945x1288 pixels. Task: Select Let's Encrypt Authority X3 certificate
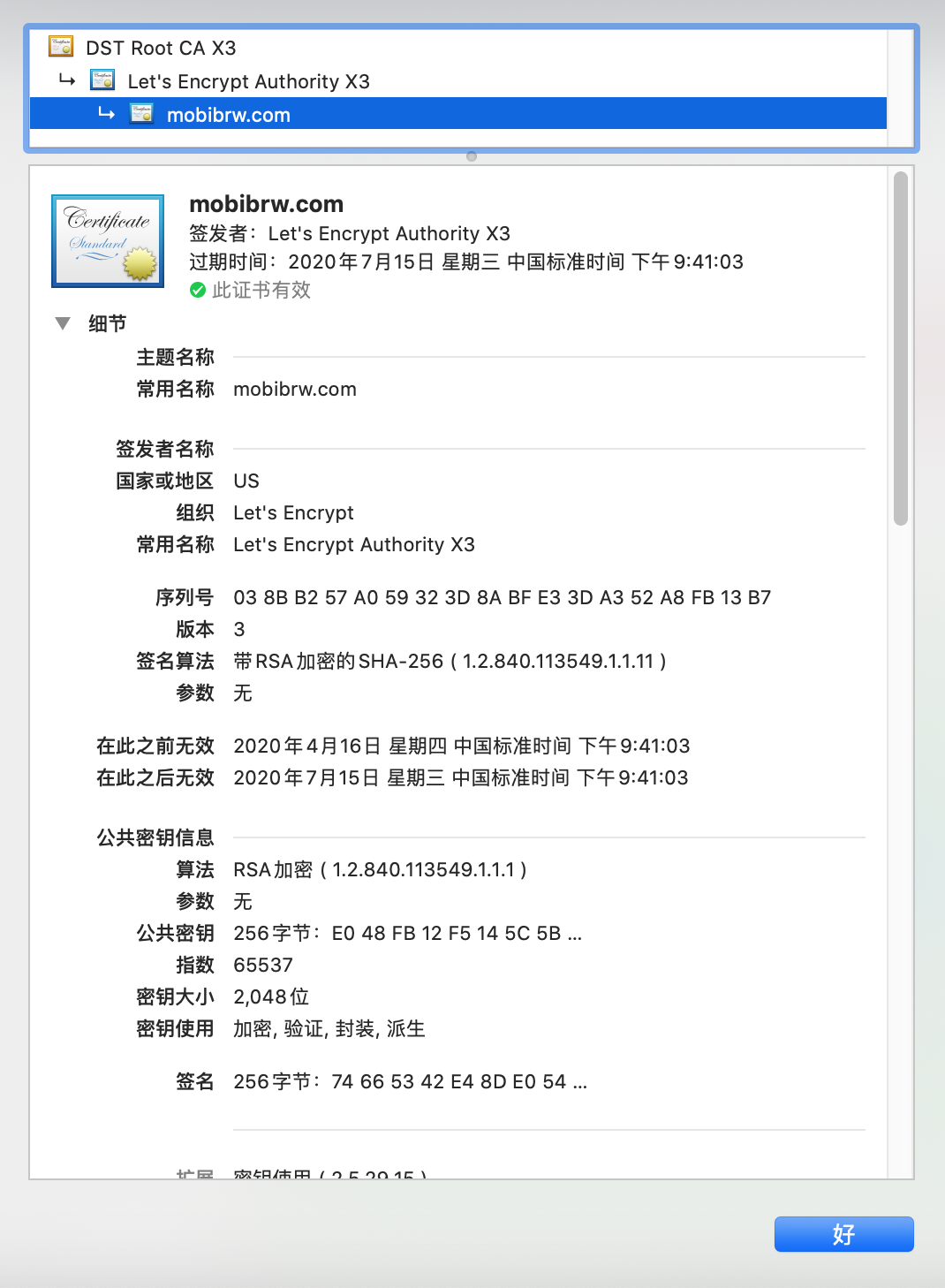pyautogui.click(x=248, y=81)
